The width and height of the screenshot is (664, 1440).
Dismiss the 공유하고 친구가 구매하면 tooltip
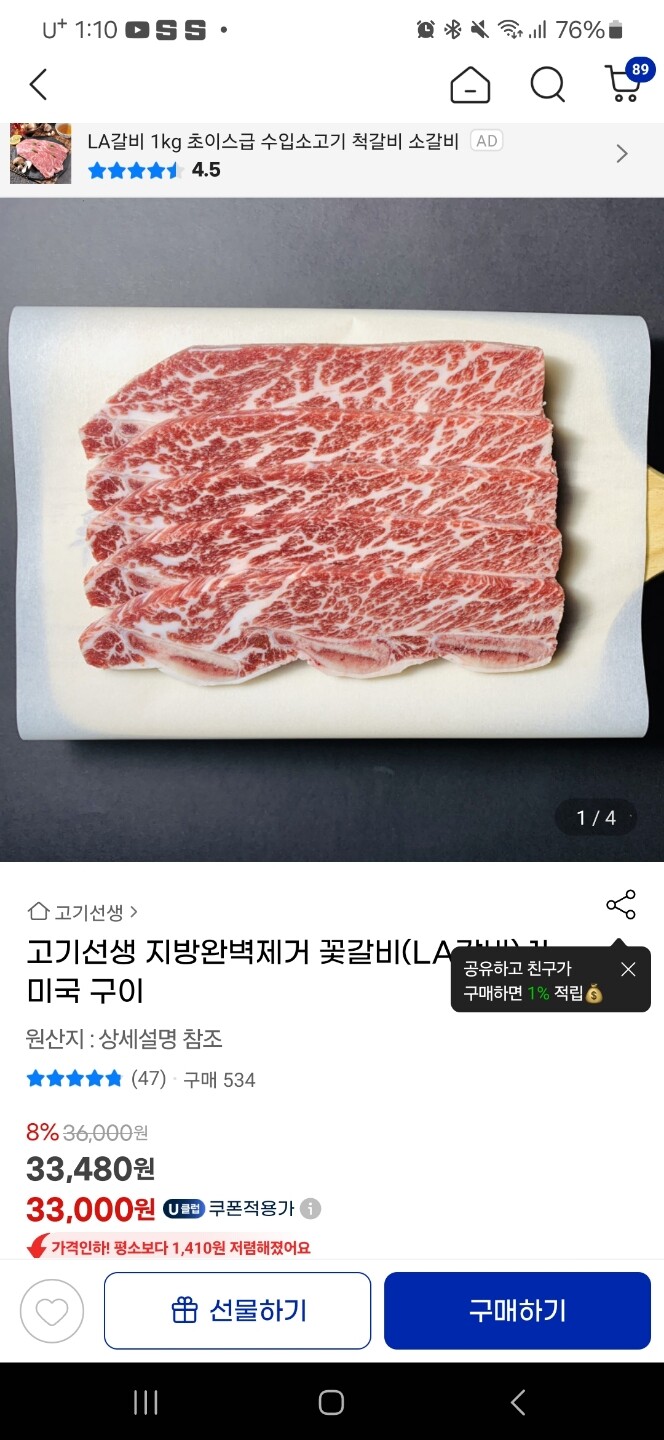[x=628, y=969]
